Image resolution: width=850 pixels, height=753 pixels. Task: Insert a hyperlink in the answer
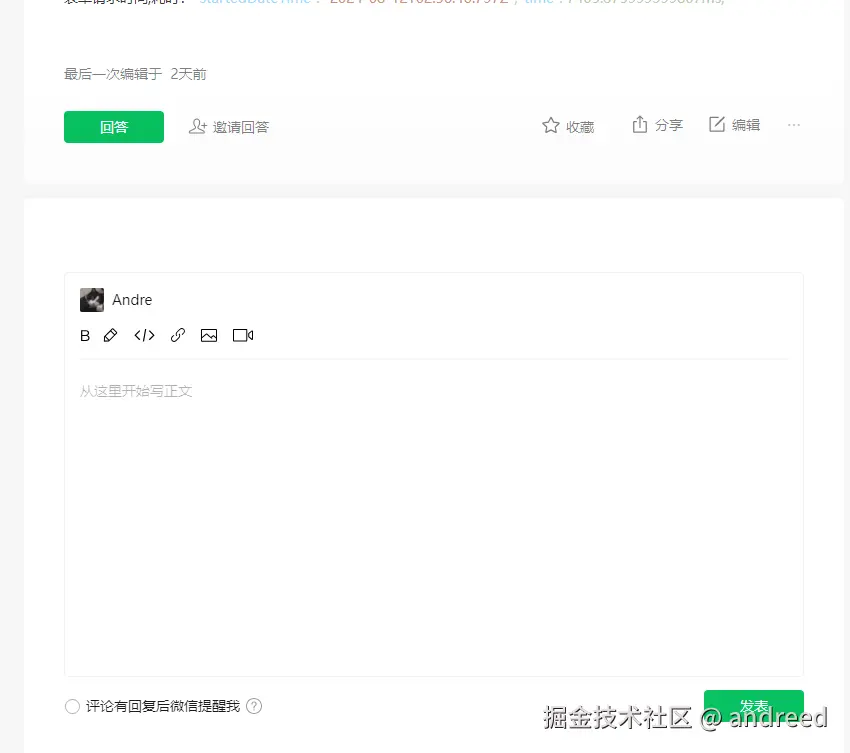tap(178, 336)
